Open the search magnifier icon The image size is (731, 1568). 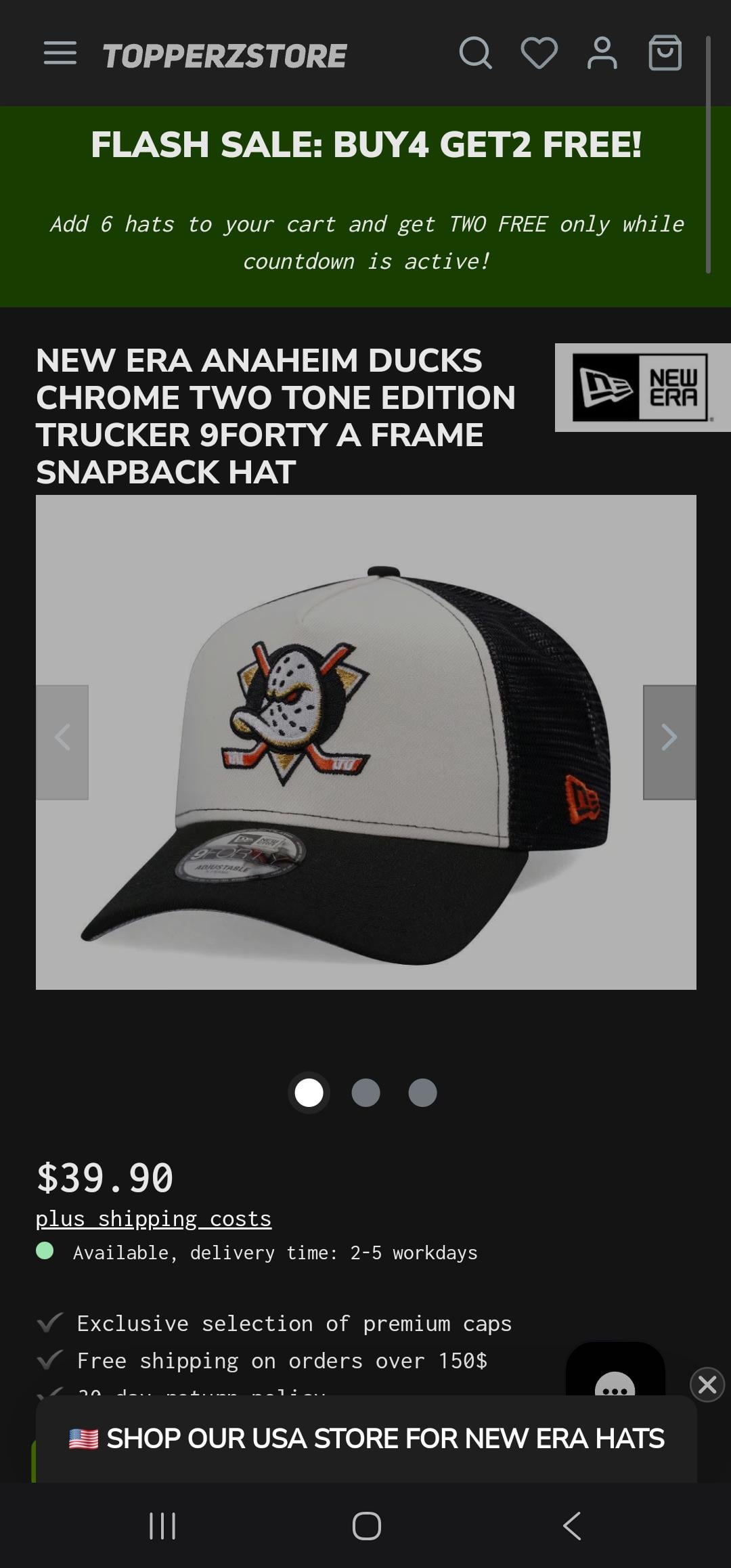[475, 53]
